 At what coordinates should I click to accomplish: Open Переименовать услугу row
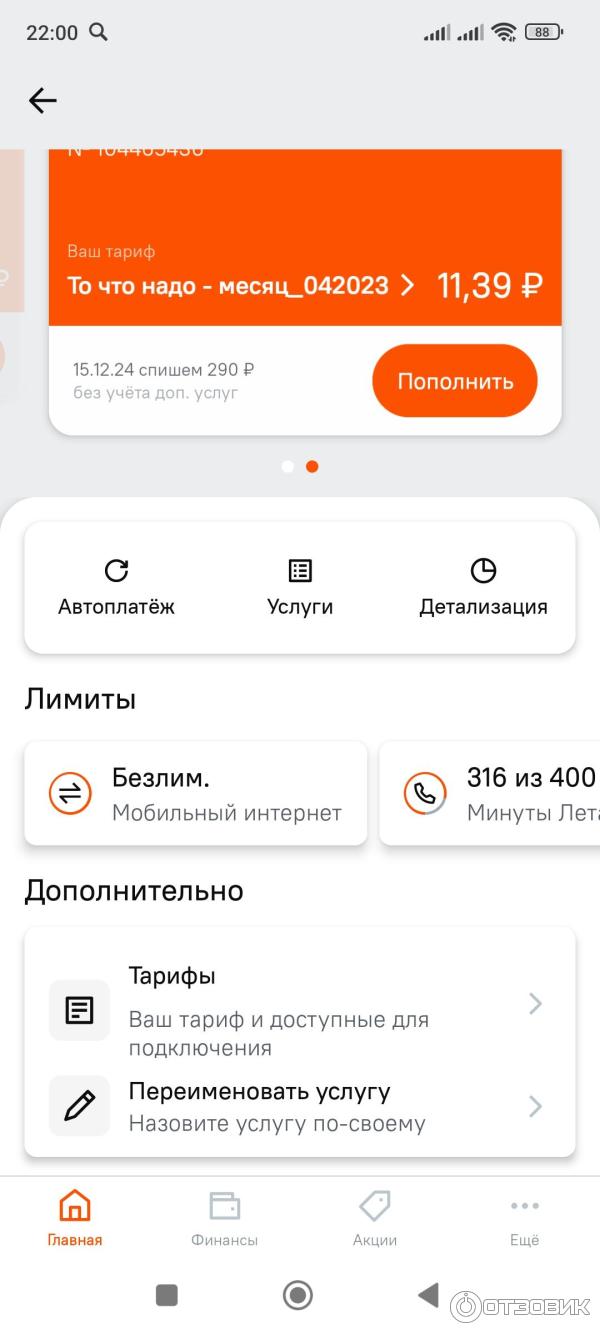click(300, 1106)
